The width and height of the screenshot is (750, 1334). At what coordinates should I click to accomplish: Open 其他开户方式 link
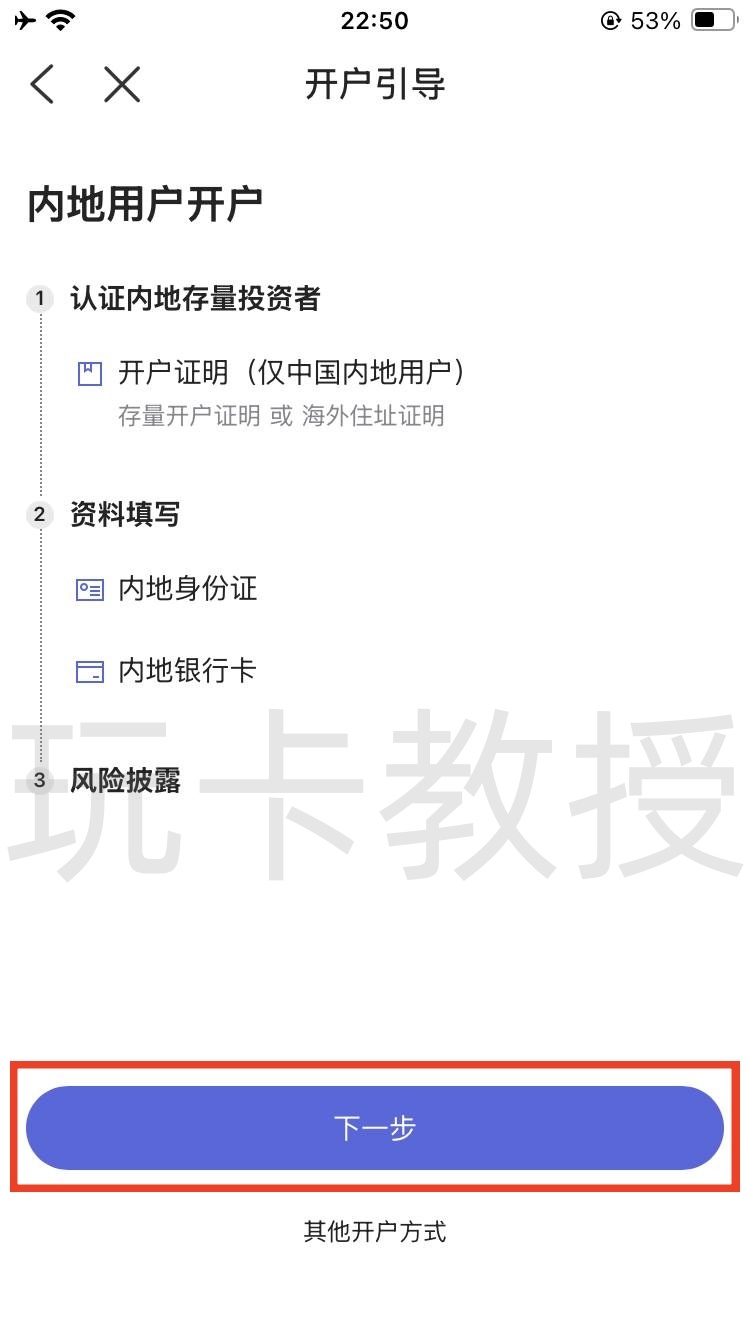(x=374, y=1231)
